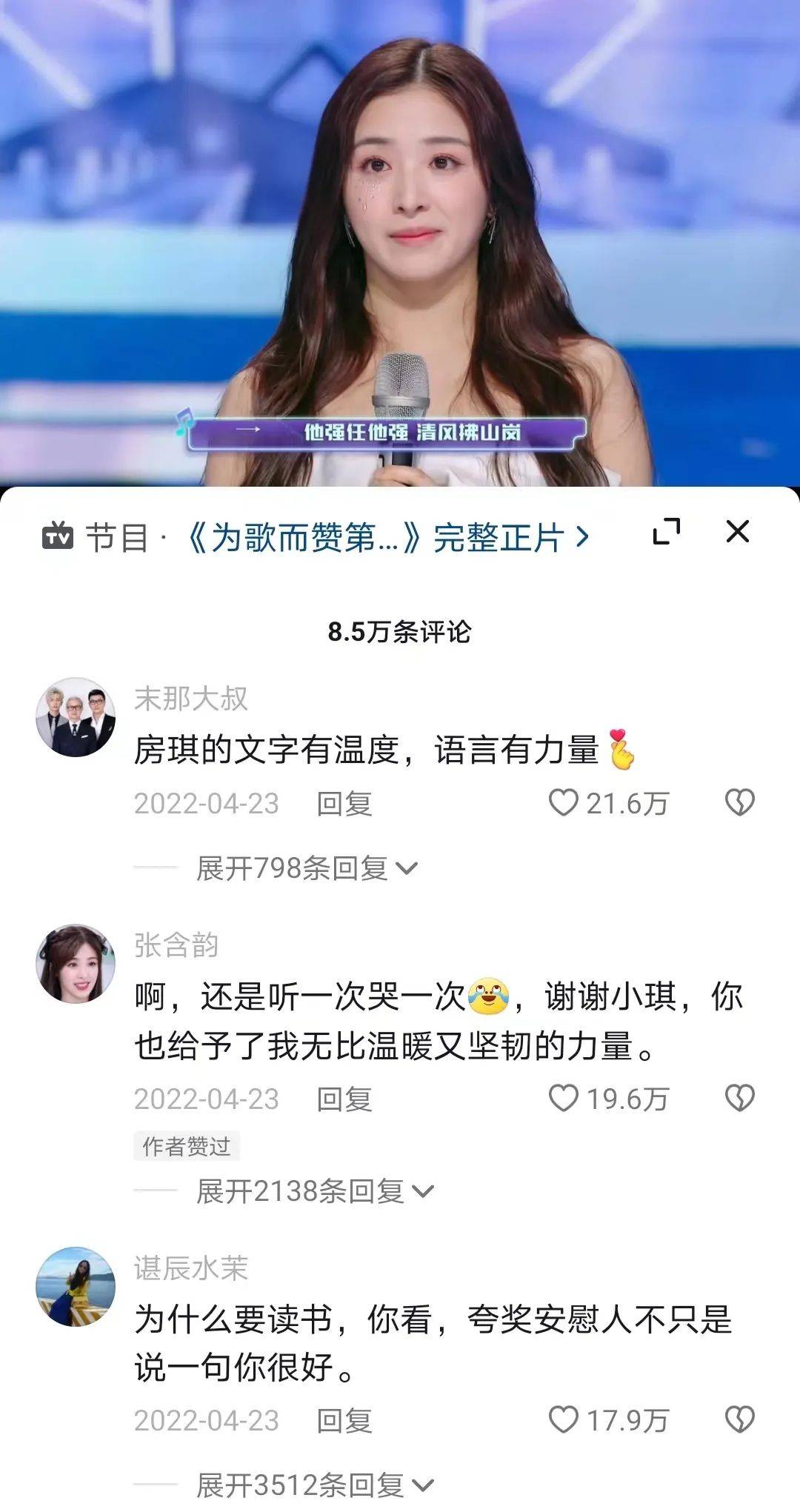Like 末那大叔's comment
The image size is (800, 1512).
[x=564, y=802]
